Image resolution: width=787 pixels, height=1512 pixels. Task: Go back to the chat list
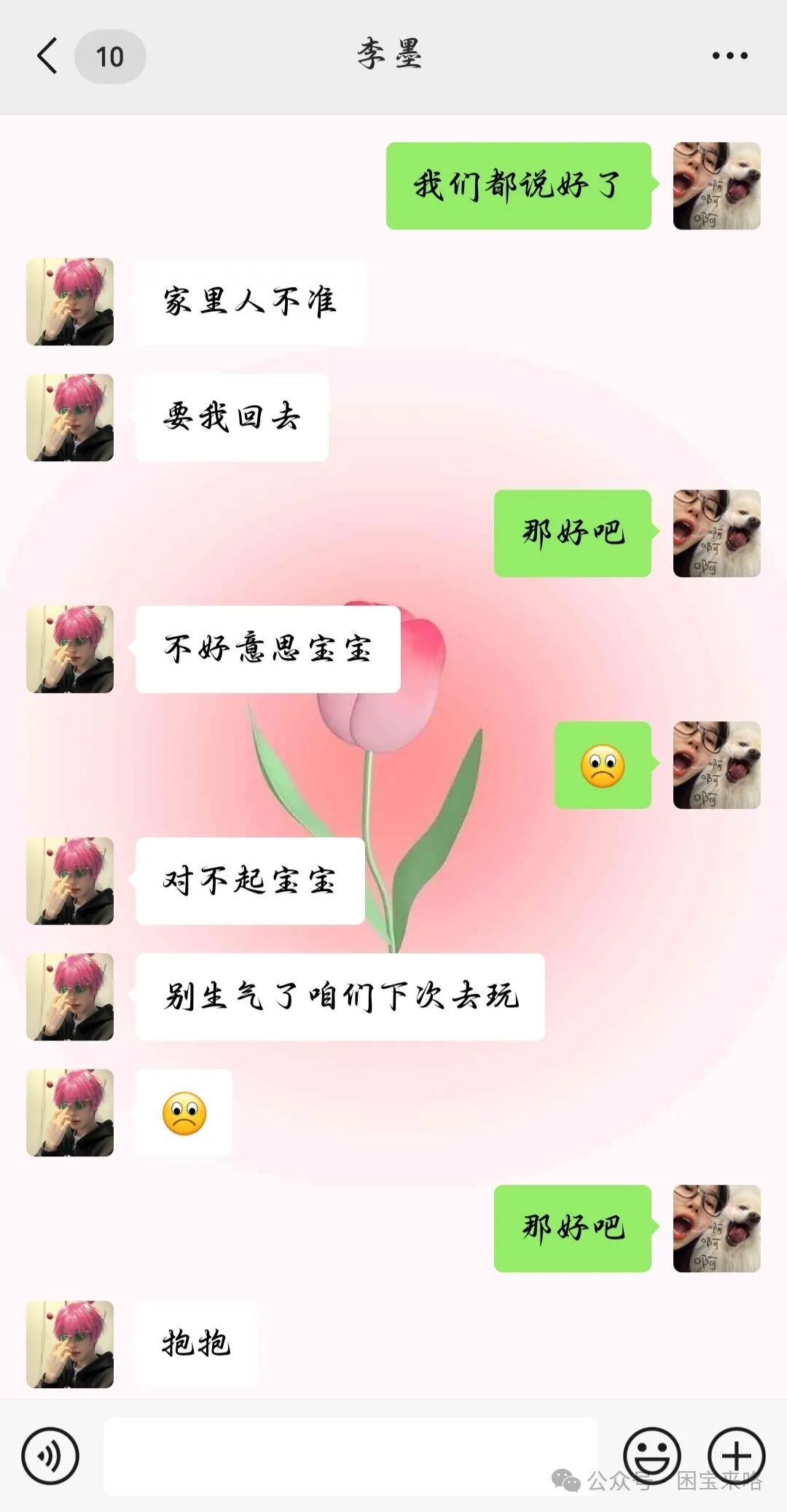tap(47, 56)
